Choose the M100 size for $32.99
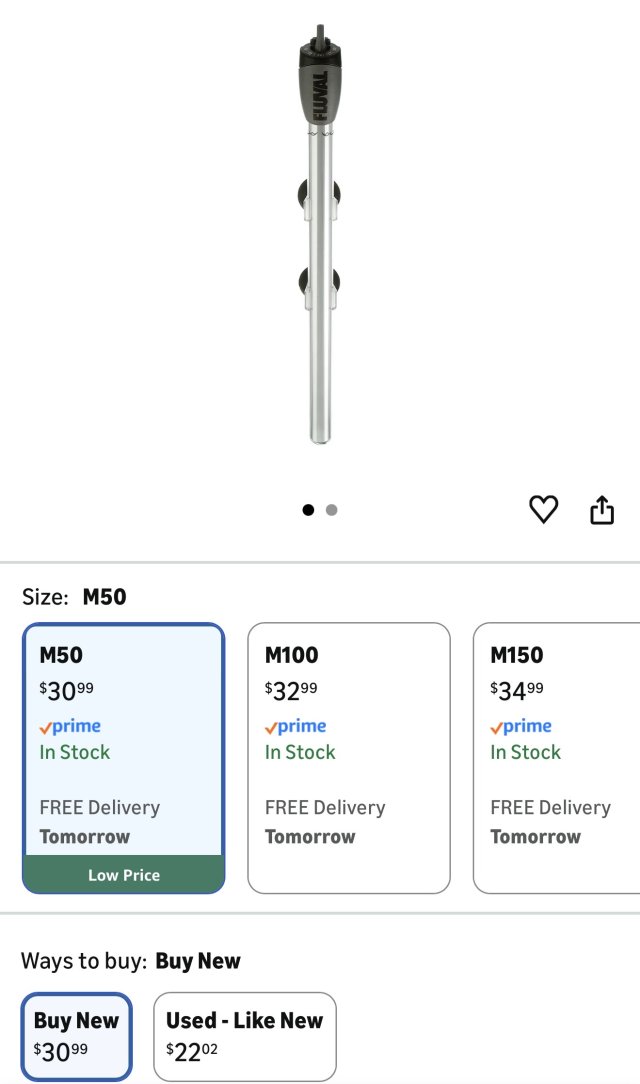 coord(348,756)
